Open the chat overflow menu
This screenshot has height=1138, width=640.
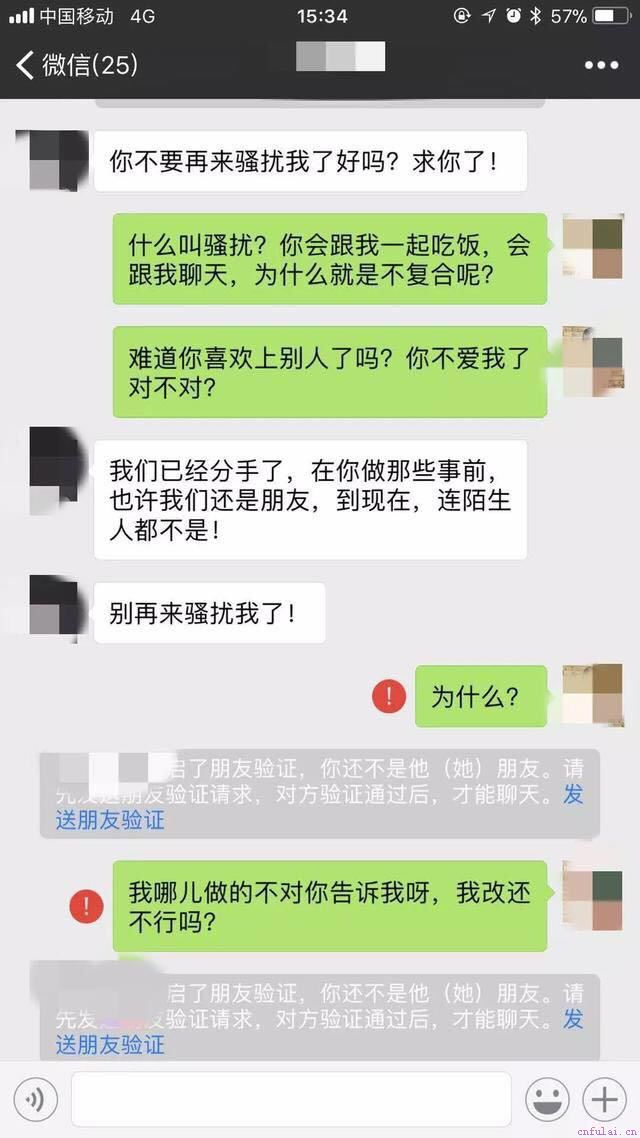click(601, 66)
